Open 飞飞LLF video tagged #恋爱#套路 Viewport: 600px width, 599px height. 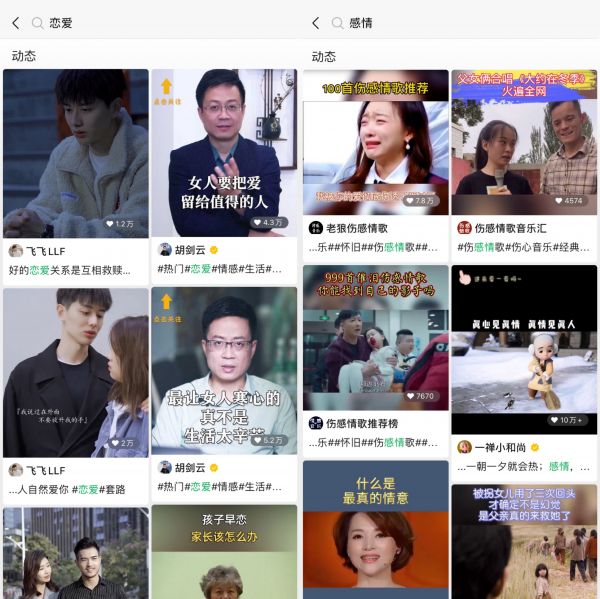75,372
